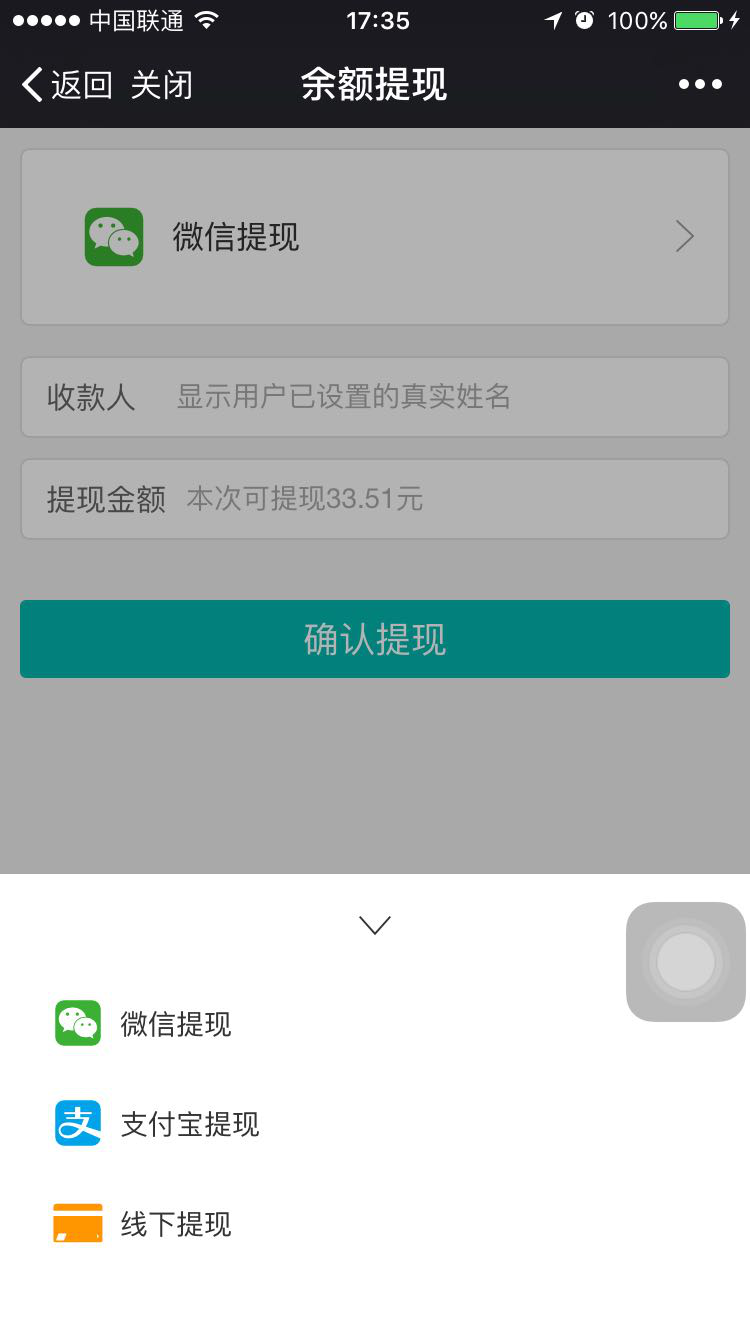750x1334 pixels.
Task: Open the 微信提现 method selector card
Action: (x=375, y=237)
